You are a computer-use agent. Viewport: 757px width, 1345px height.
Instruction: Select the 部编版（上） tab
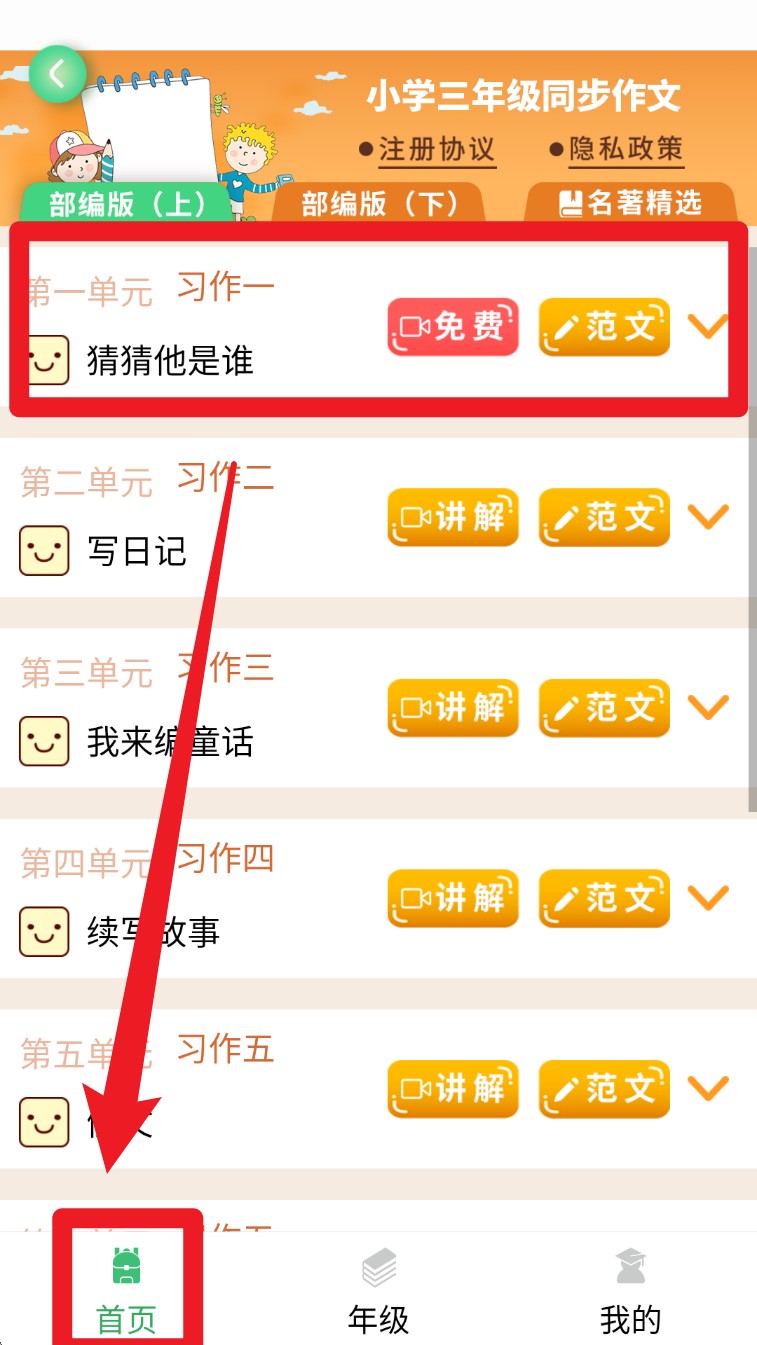[x=127, y=203]
